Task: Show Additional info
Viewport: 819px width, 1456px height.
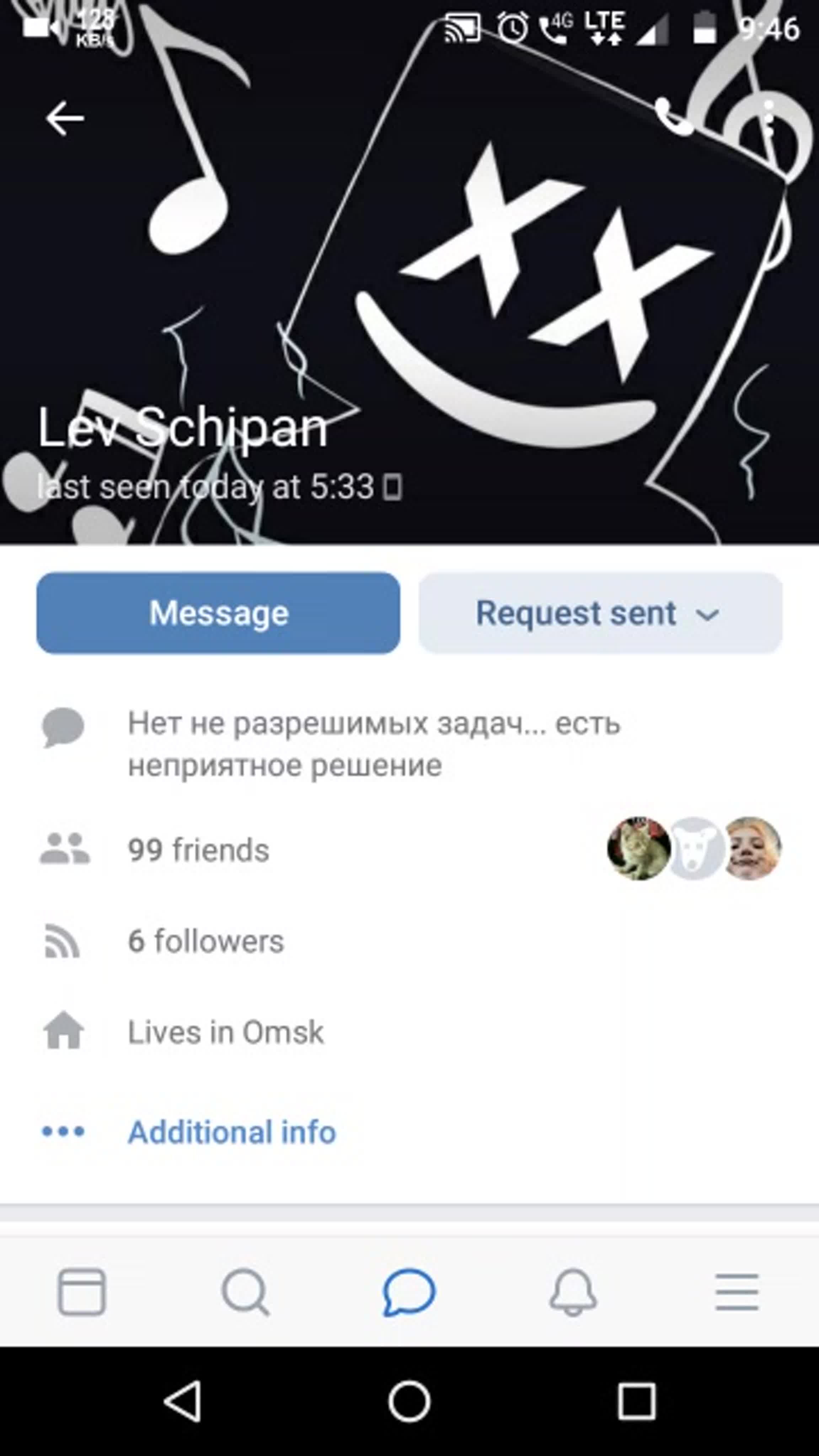Action: [232, 1131]
